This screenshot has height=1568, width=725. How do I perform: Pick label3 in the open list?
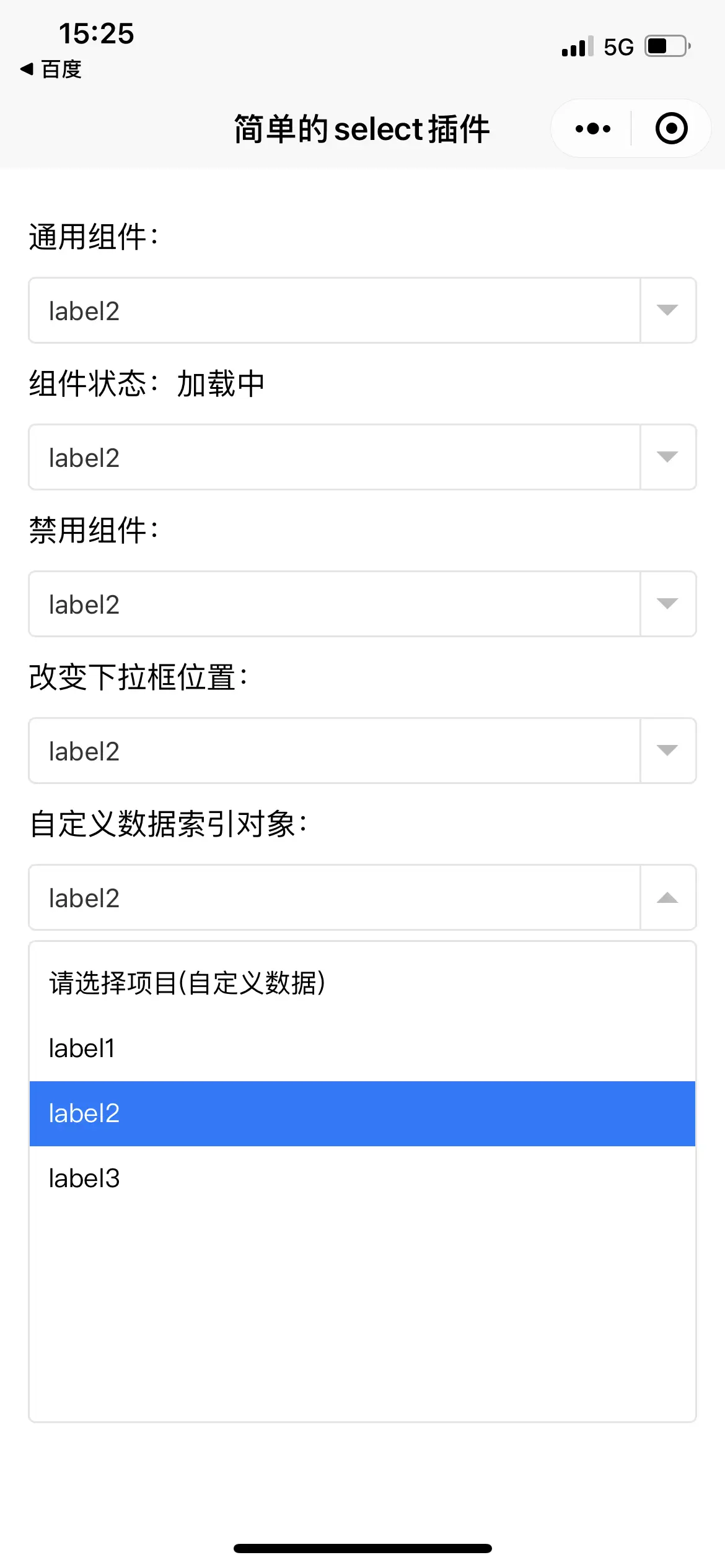coord(362,1178)
